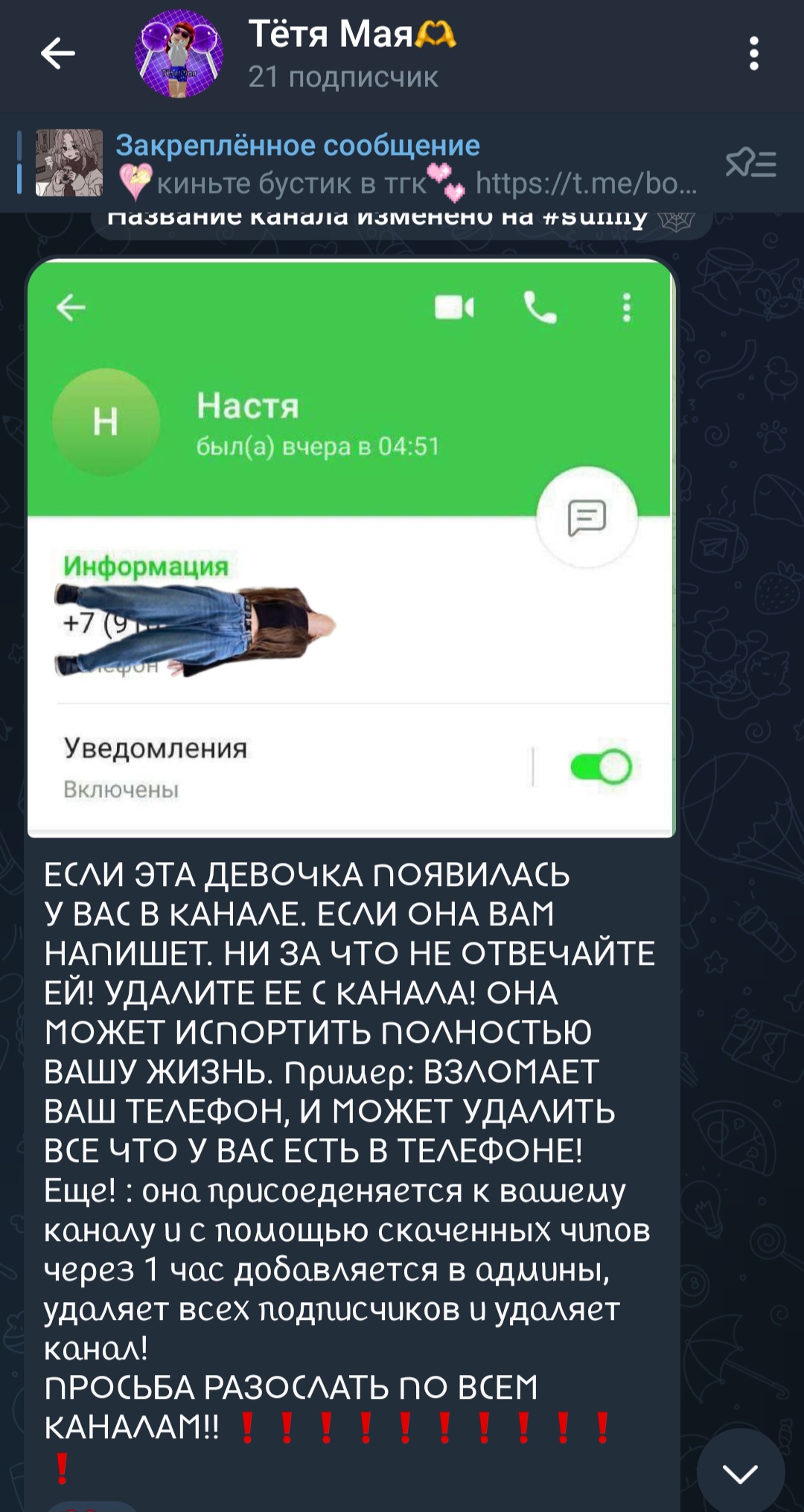Open the pinned message Закреплённое сообщение
This screenshot has height=1512, width=804.
[365, 163]
